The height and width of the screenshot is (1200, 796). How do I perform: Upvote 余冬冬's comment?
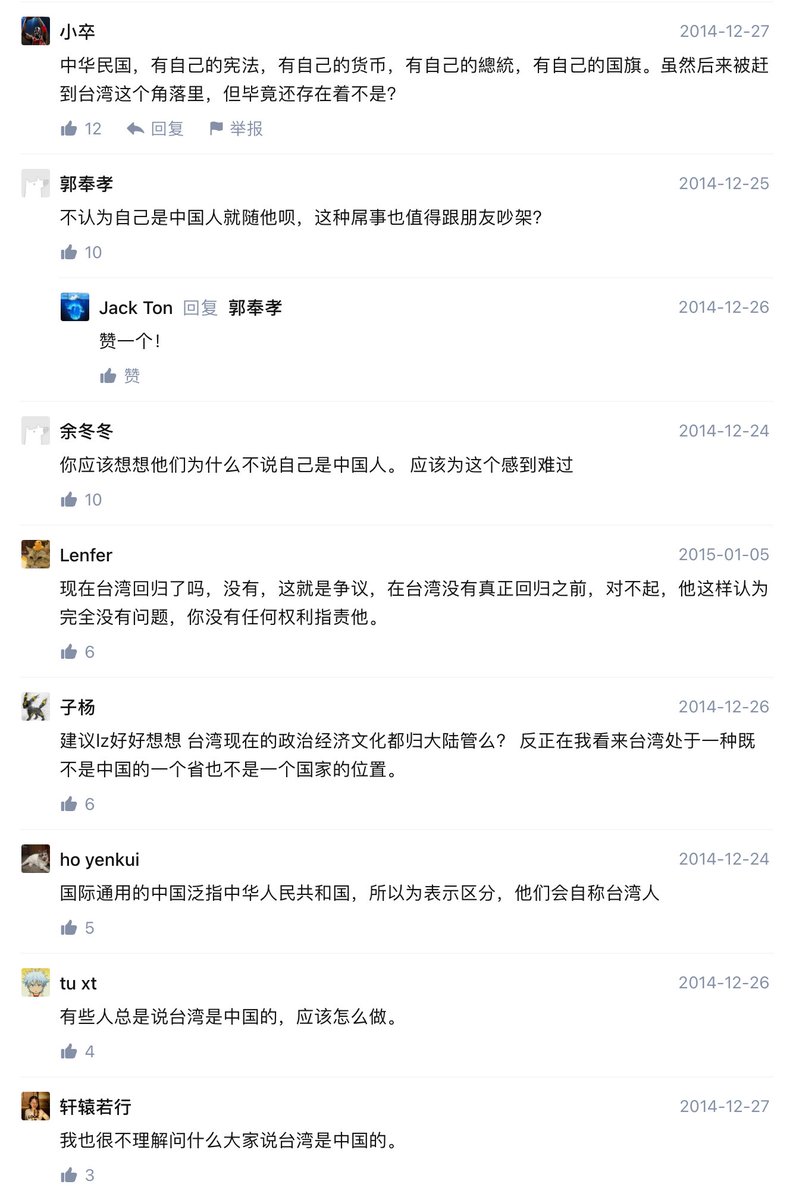[81, 500]
